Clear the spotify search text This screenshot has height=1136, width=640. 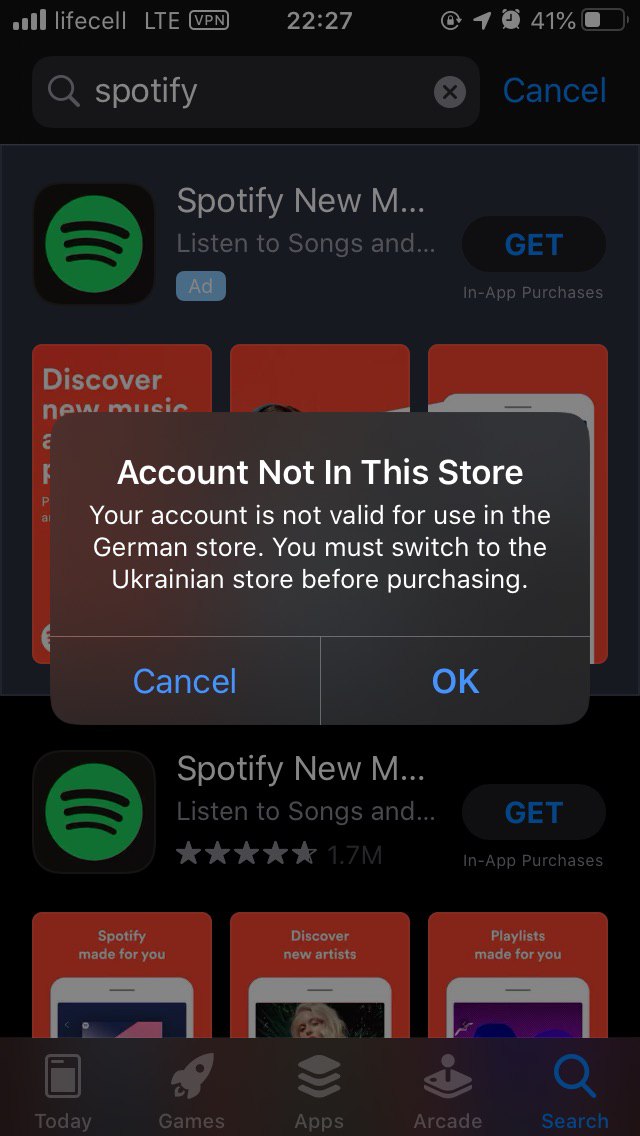(450, 92)
